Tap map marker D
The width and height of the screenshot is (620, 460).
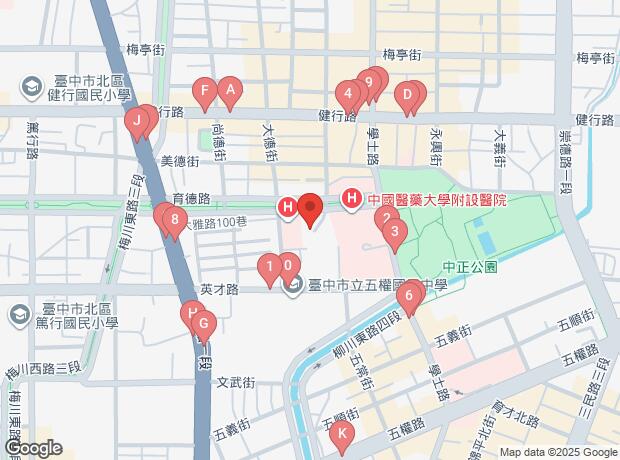coord(406,95)
